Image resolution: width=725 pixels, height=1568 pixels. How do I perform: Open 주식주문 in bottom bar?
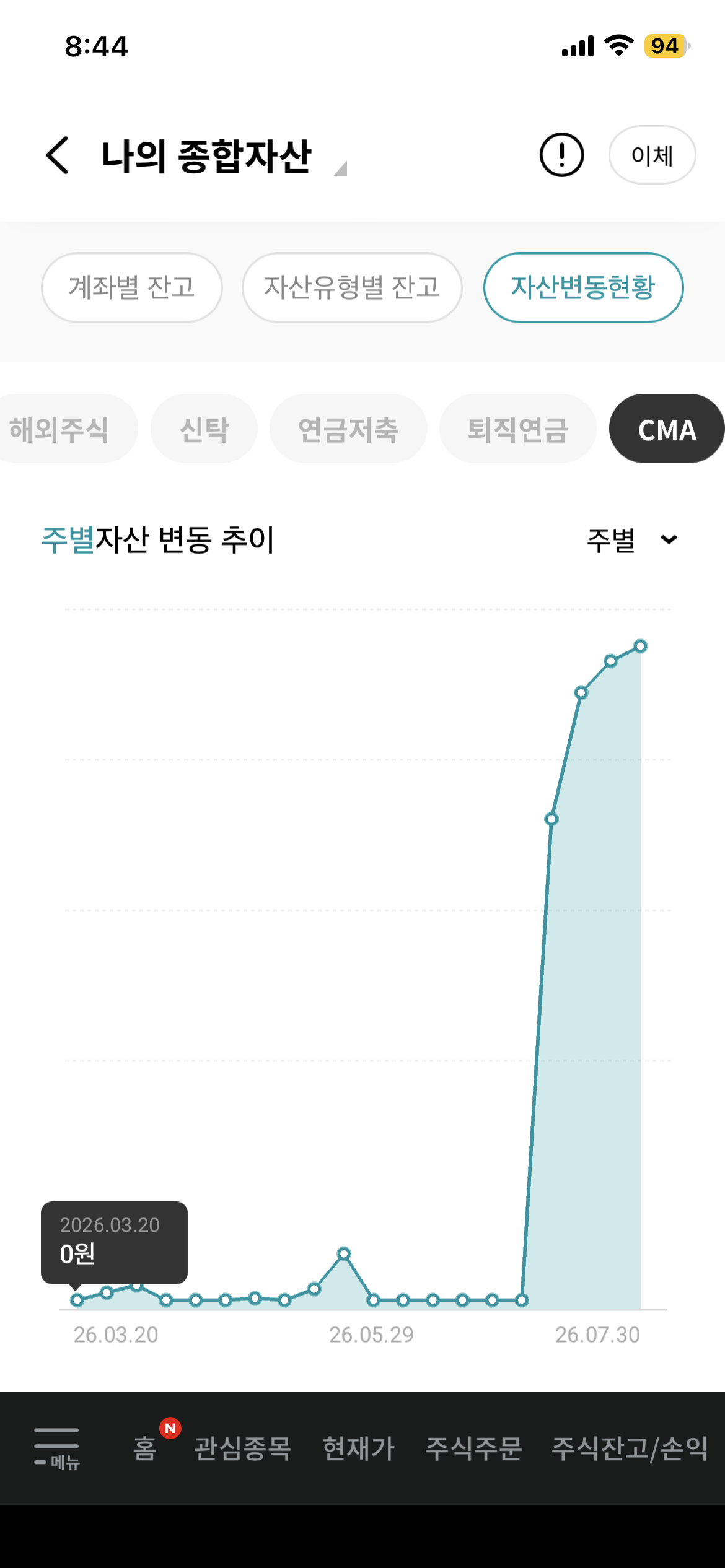tap(473, 1448)
